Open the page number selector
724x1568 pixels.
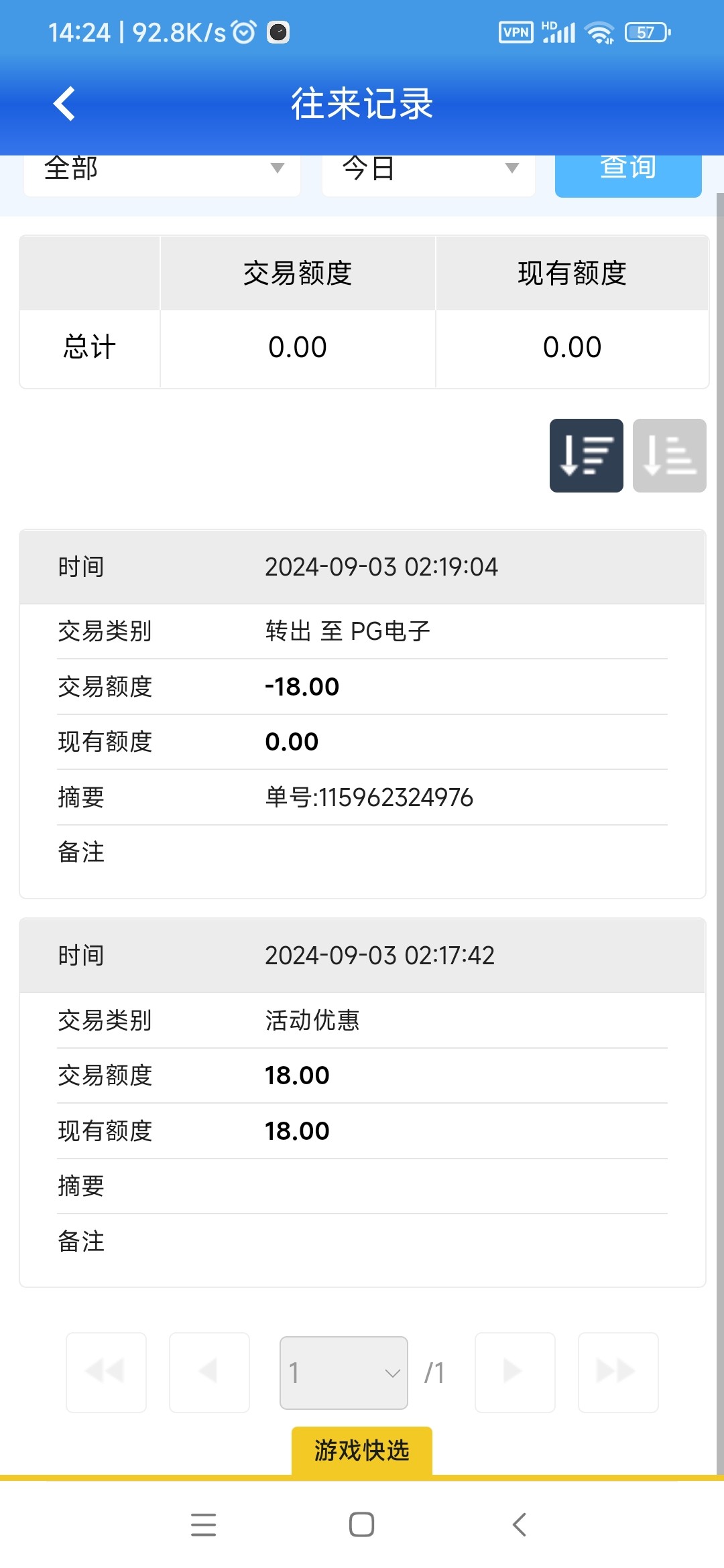344,1372
